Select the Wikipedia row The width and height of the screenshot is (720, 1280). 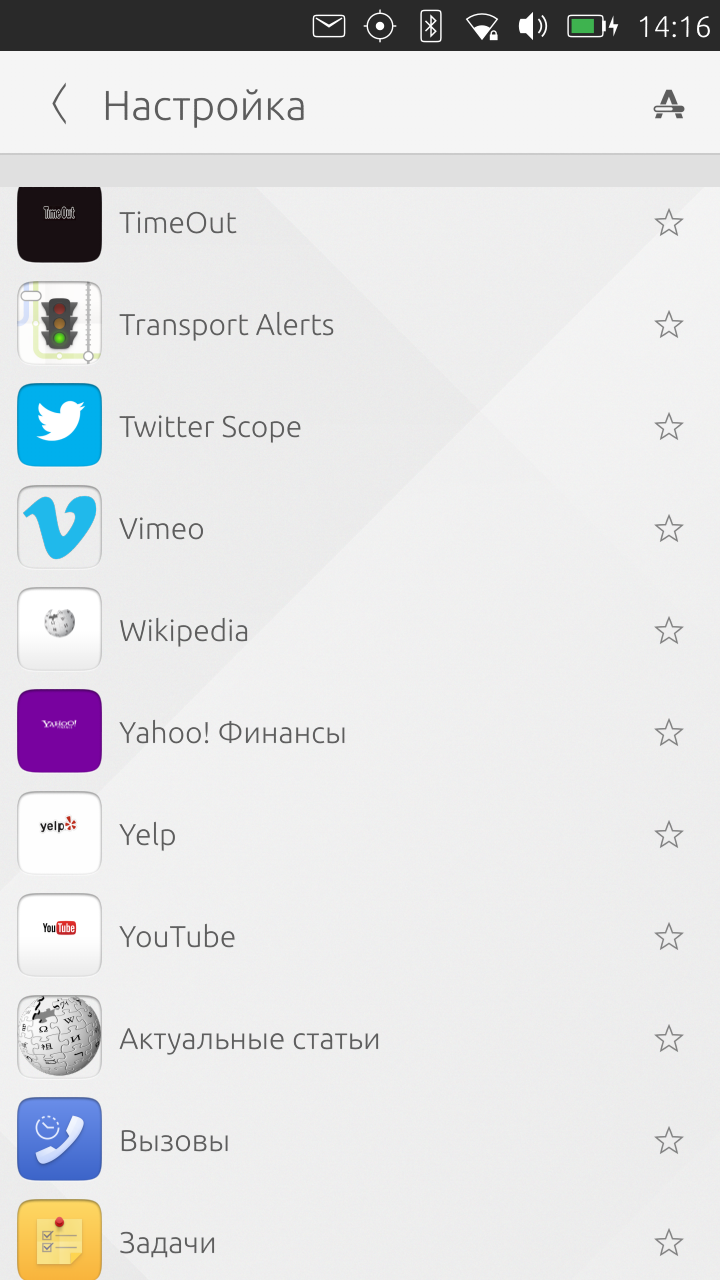click(x=184, y=631)
